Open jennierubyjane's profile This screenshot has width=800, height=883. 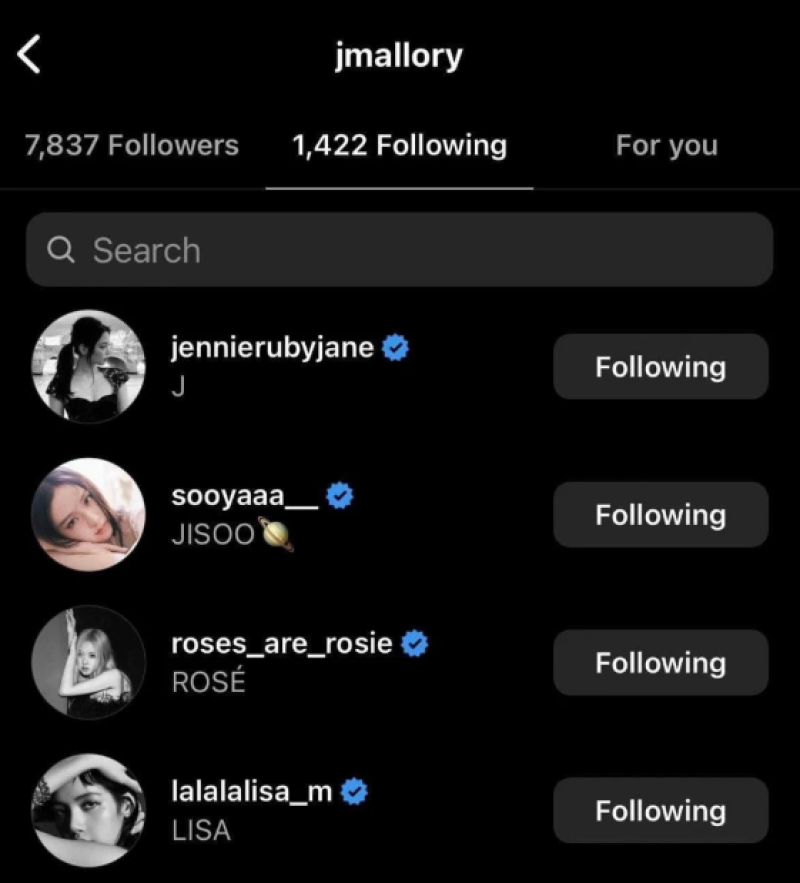[x=272, y=348]
